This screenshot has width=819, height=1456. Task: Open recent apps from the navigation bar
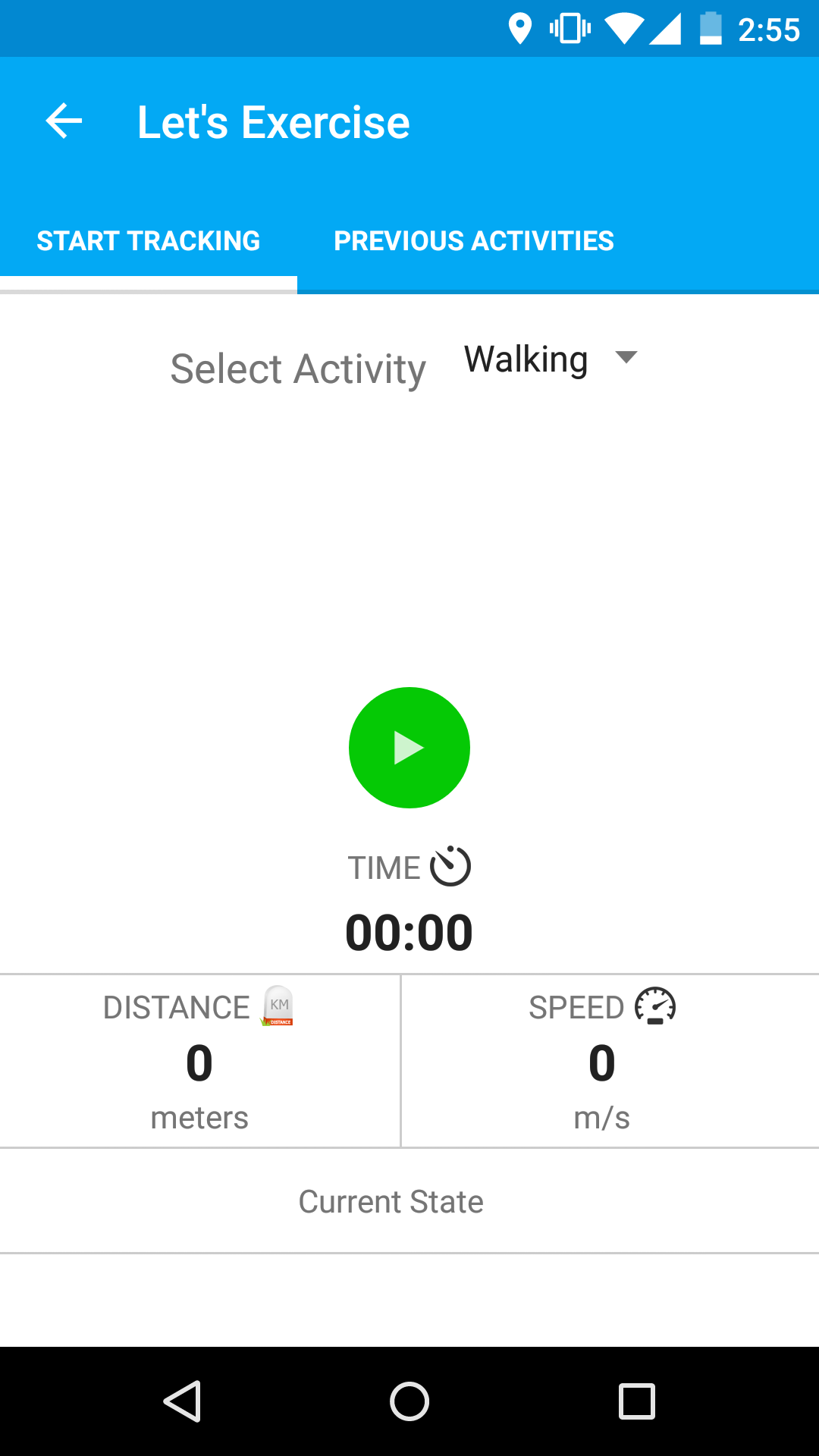click(x=637, y=1401)
